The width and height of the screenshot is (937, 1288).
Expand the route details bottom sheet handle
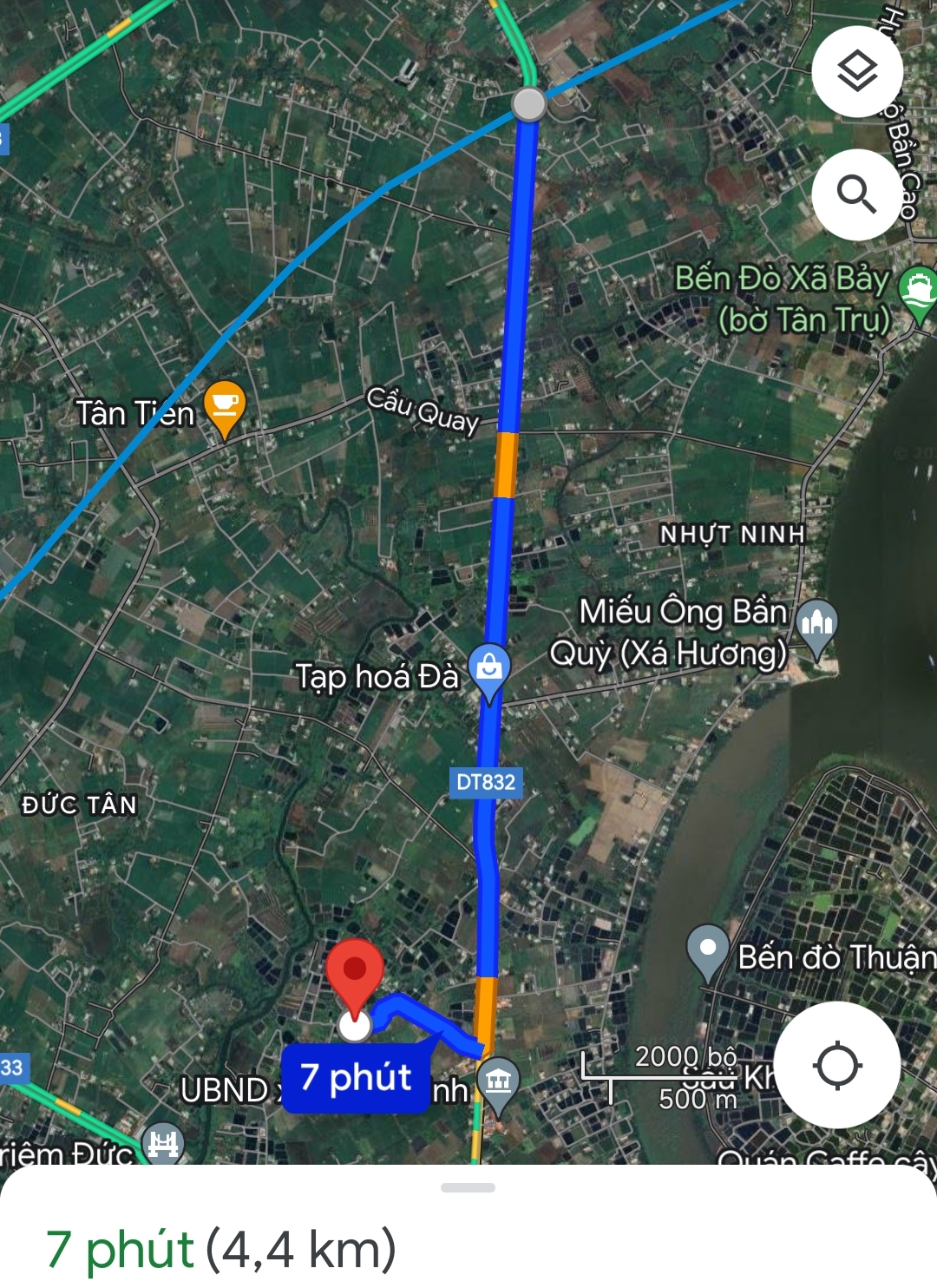468,1187
